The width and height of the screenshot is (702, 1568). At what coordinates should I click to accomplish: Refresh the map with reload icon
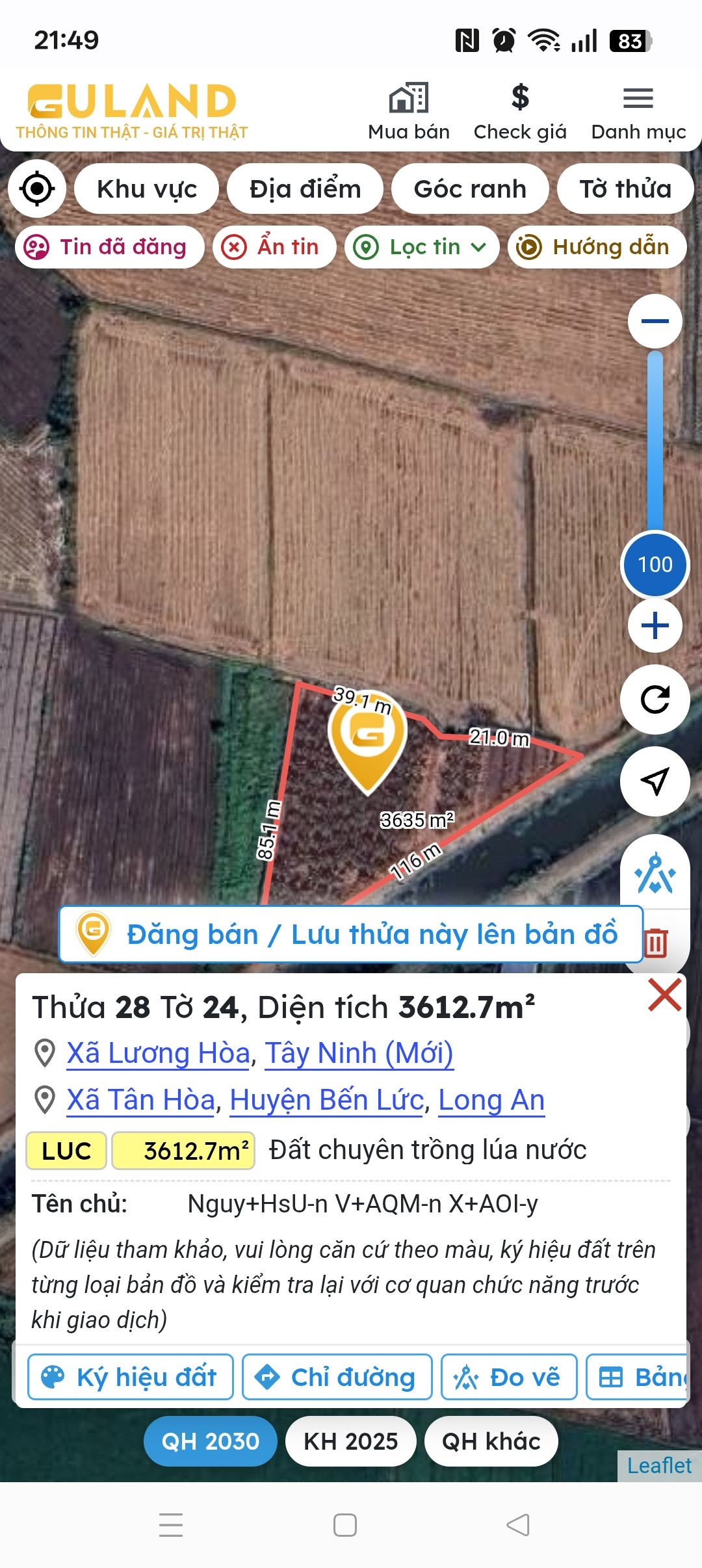tap(655, 699)
